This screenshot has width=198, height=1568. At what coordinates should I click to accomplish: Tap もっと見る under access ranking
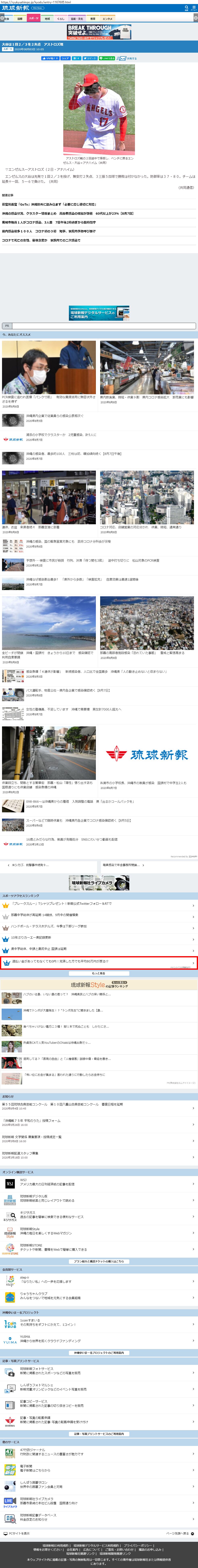(x=99, y=973)
